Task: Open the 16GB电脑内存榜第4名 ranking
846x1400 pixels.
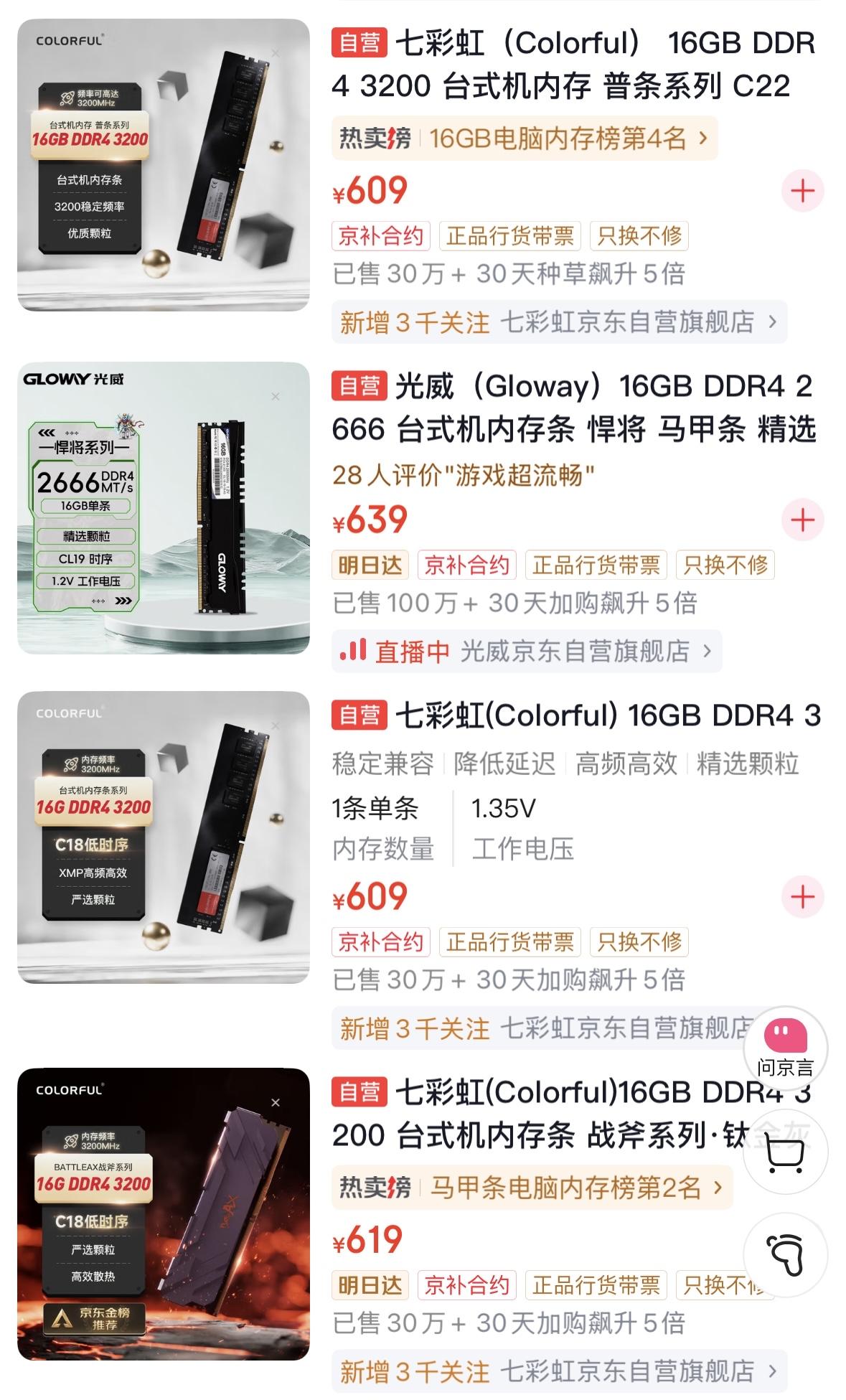Action: (x=525, y=138)
